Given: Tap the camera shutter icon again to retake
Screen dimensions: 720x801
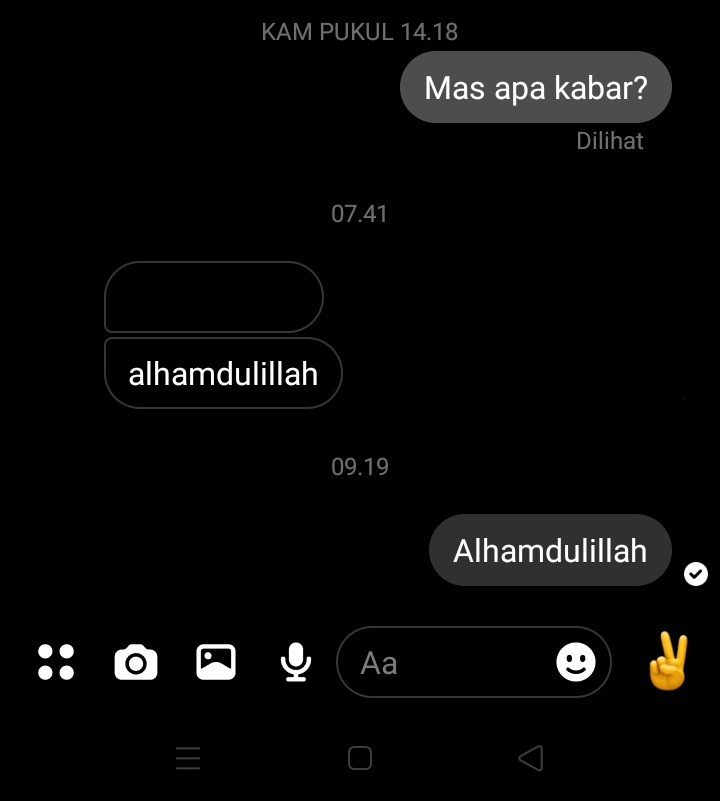Looking at the screenshot, I should pos(137,662).
